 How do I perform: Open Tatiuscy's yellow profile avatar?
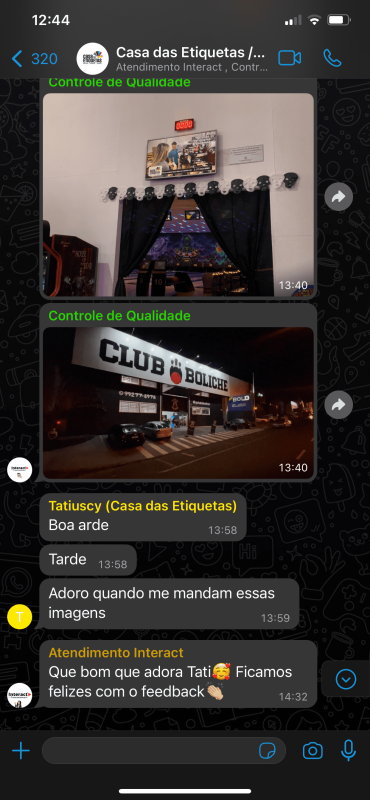point(19,617)
